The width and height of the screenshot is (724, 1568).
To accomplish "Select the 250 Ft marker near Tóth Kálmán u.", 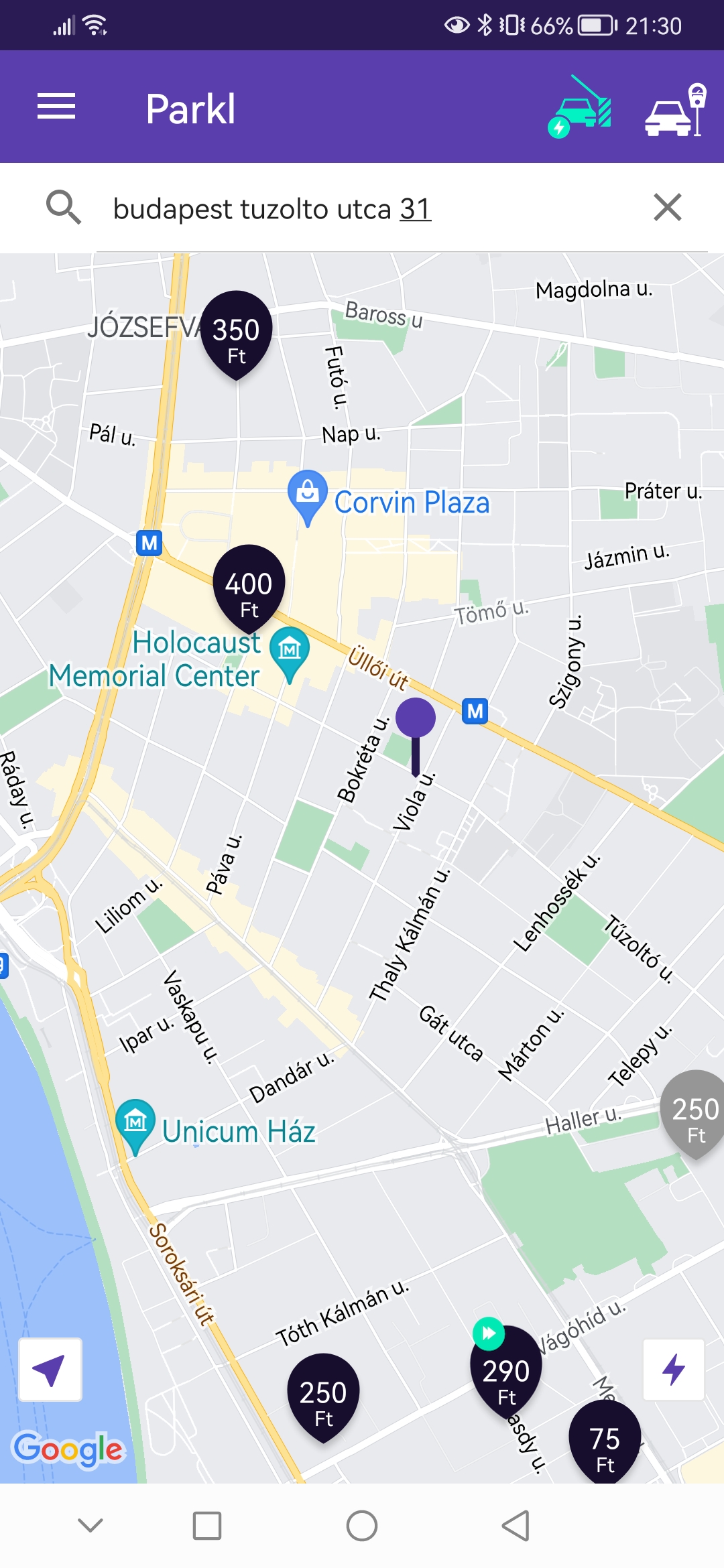I will 323,1398.
